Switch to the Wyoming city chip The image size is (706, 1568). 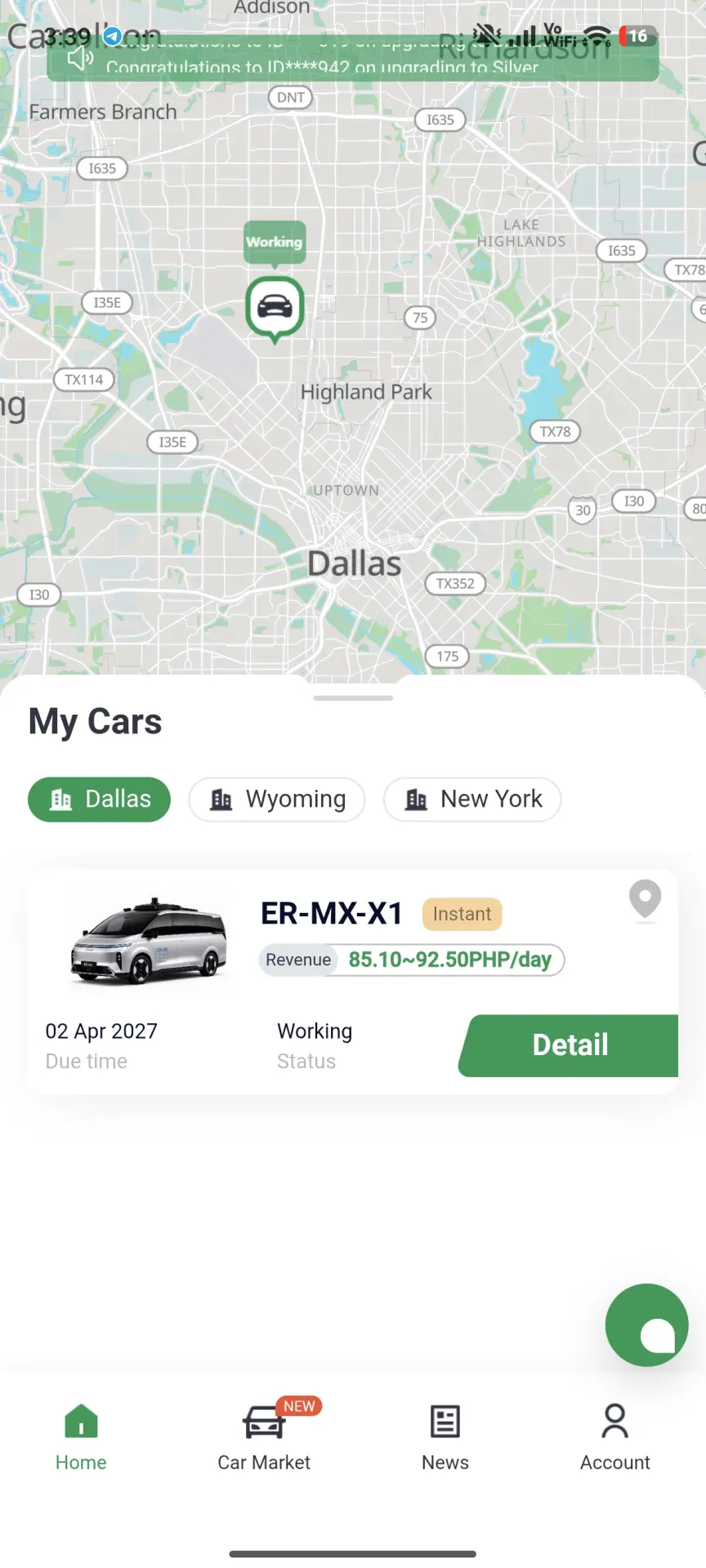277,800
